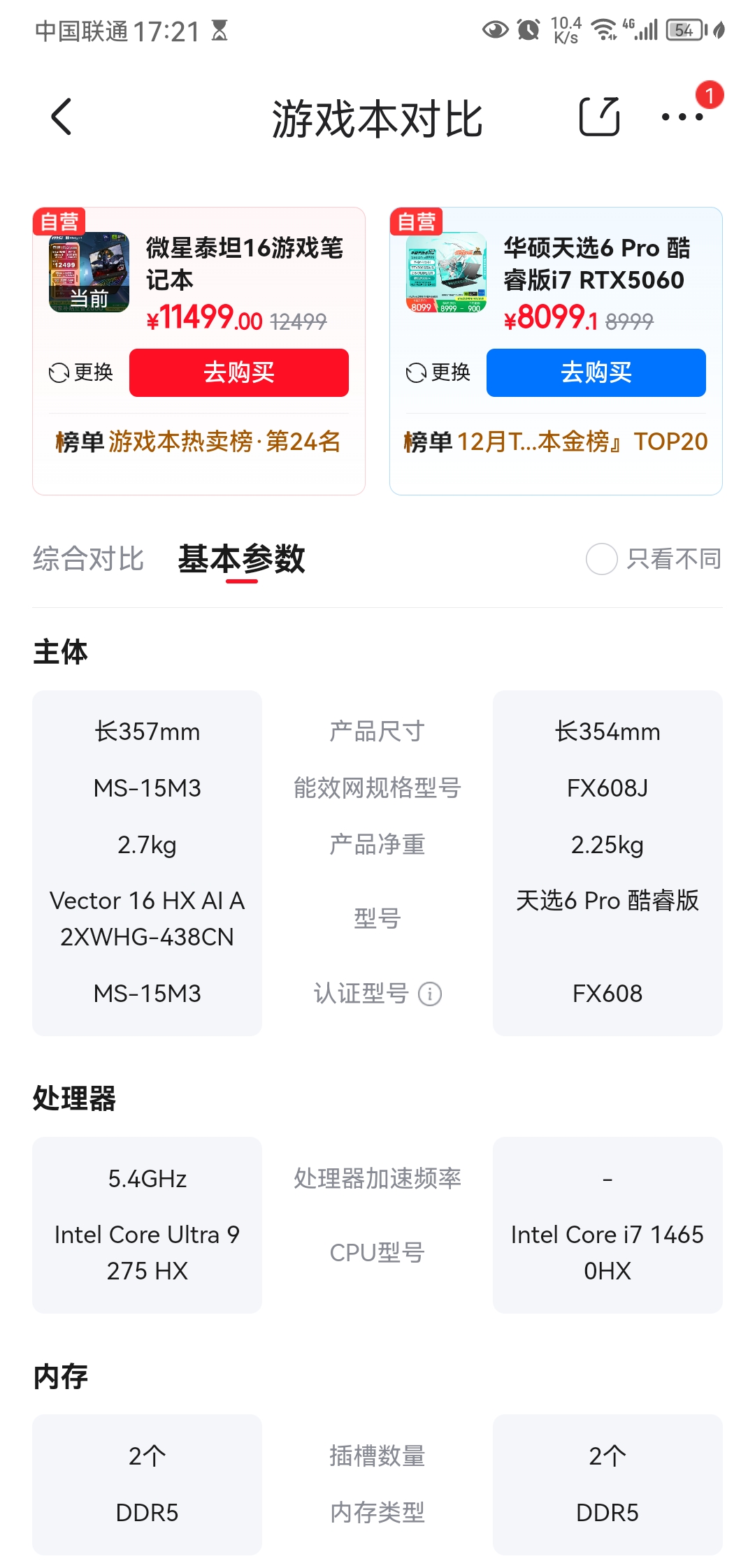Switch to the 综合对比 tab
This screenshot has height=1568, width=755.
pos(88,559)
